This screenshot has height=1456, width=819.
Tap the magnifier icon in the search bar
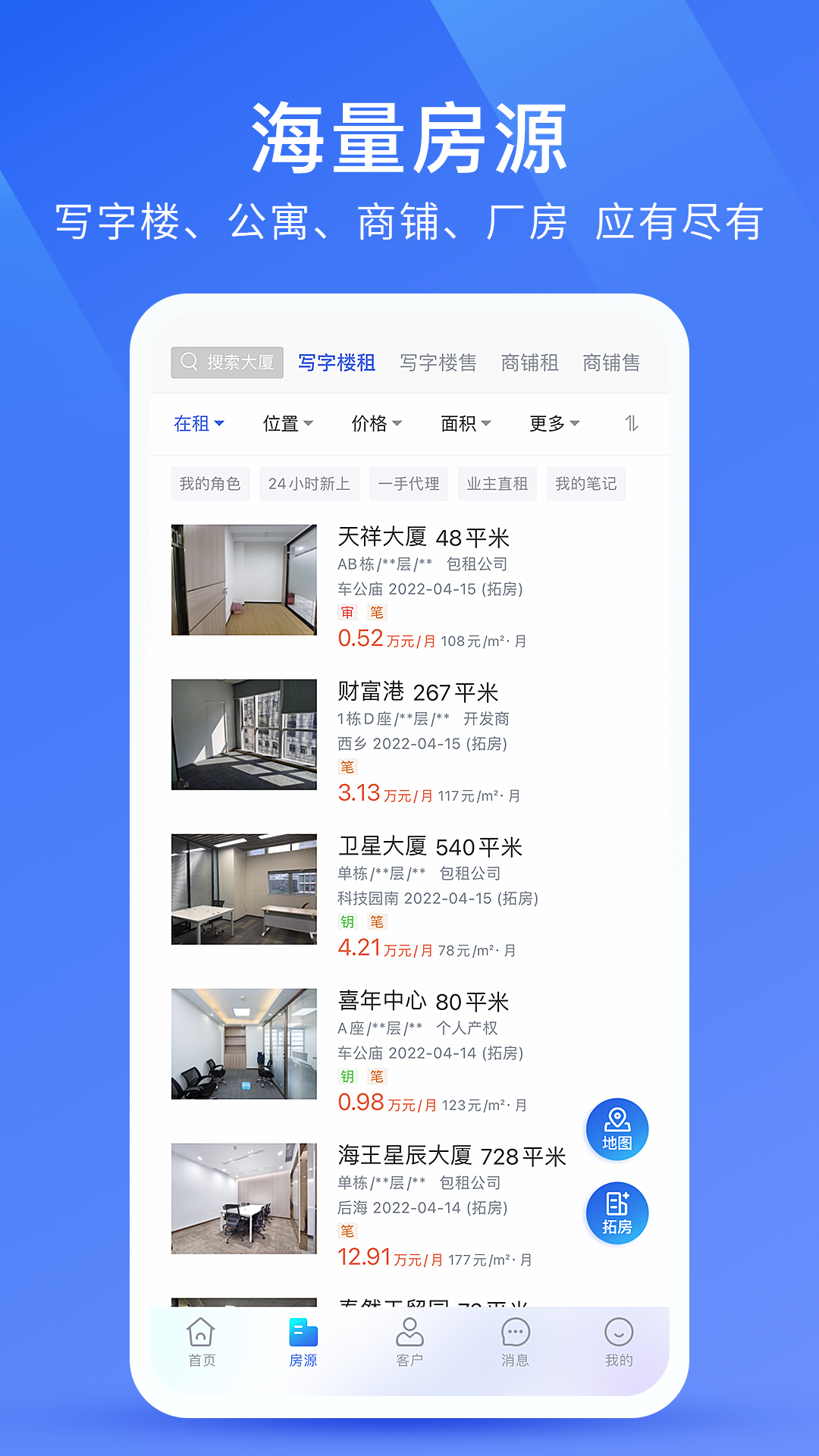tap(189, 362)
